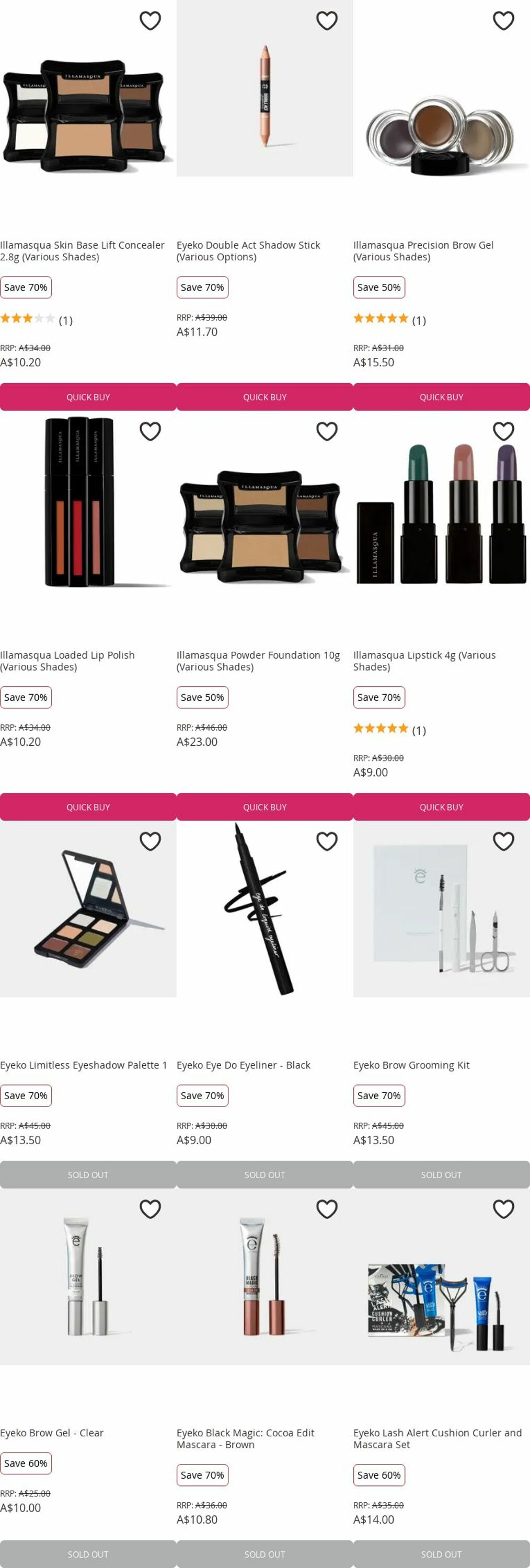Add Eyeko Brow Grooming Kit to wishlist

pos(503,841)
